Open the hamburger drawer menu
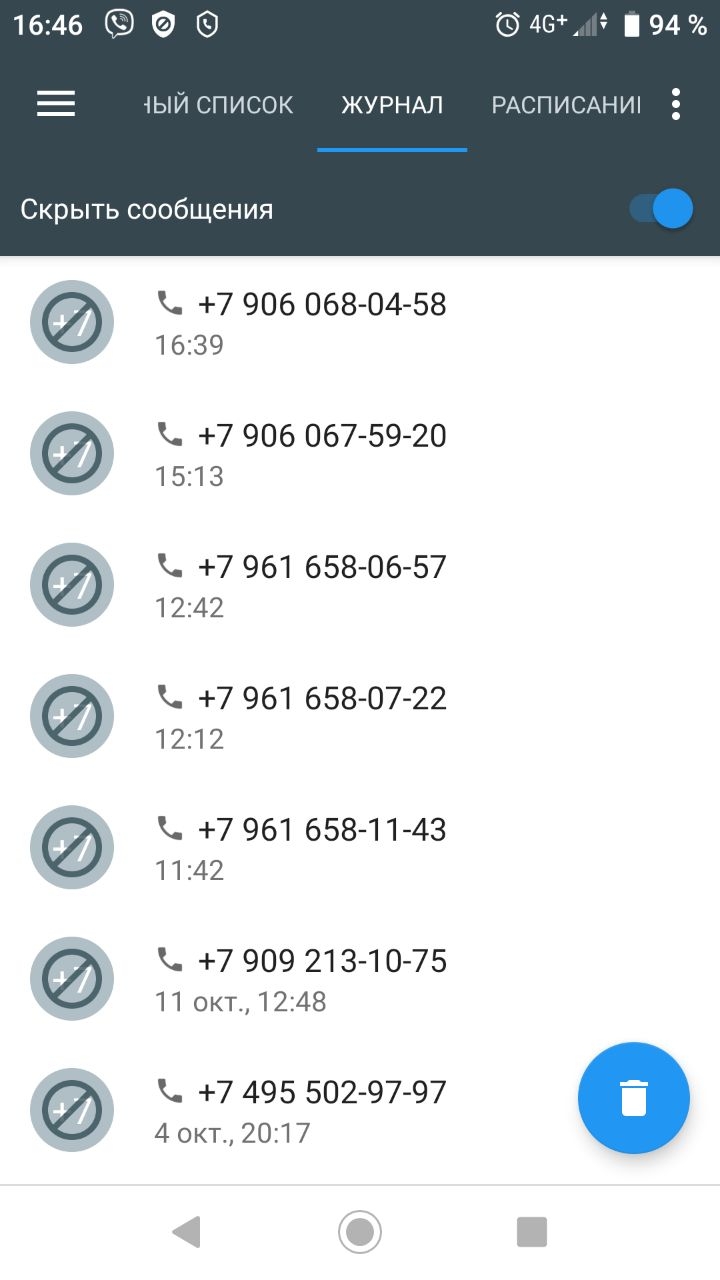 tap(56, 104)
